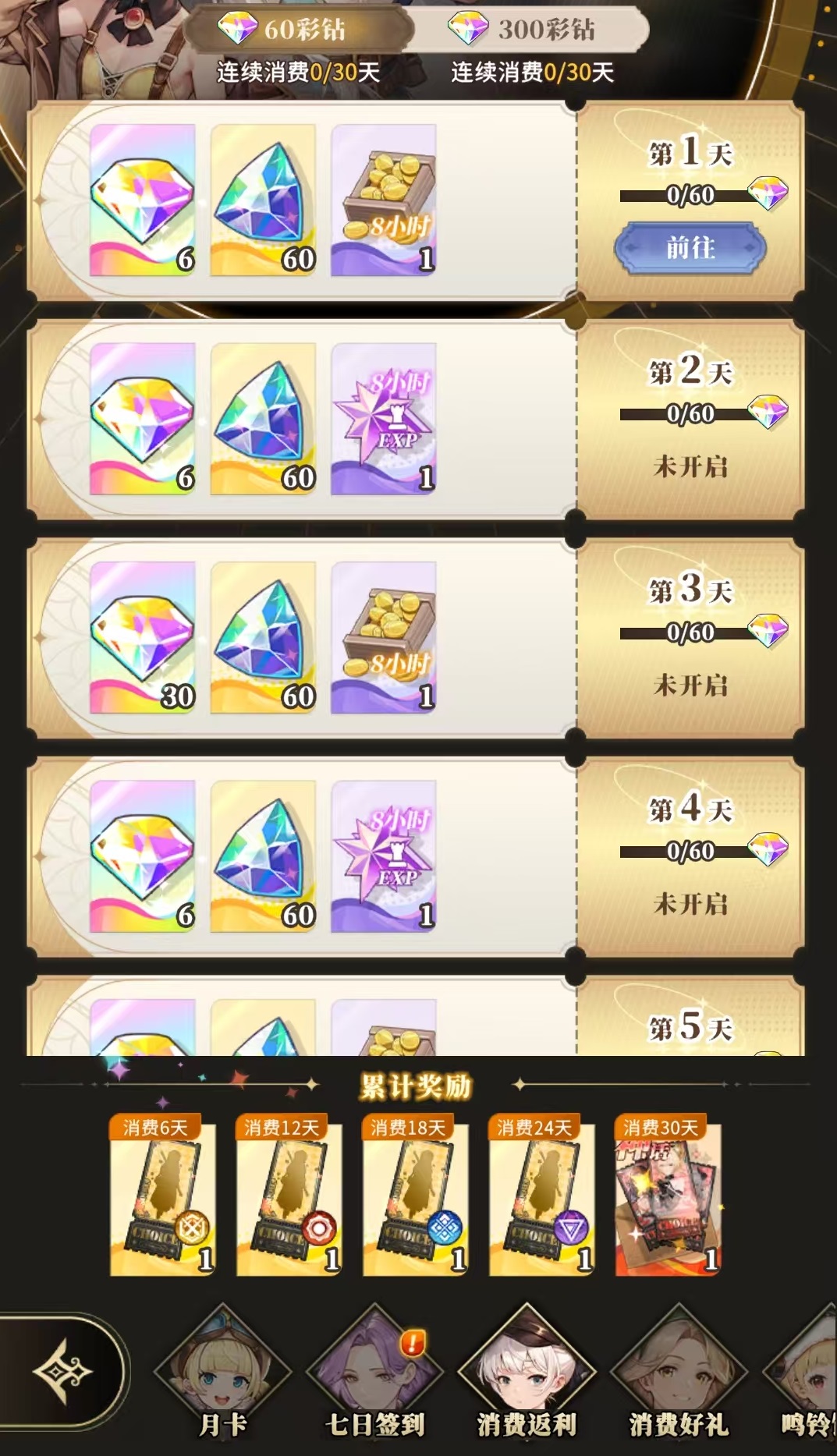View the 消费18天 cumulative reward

pyautogui.click(x=414, y=1198)
